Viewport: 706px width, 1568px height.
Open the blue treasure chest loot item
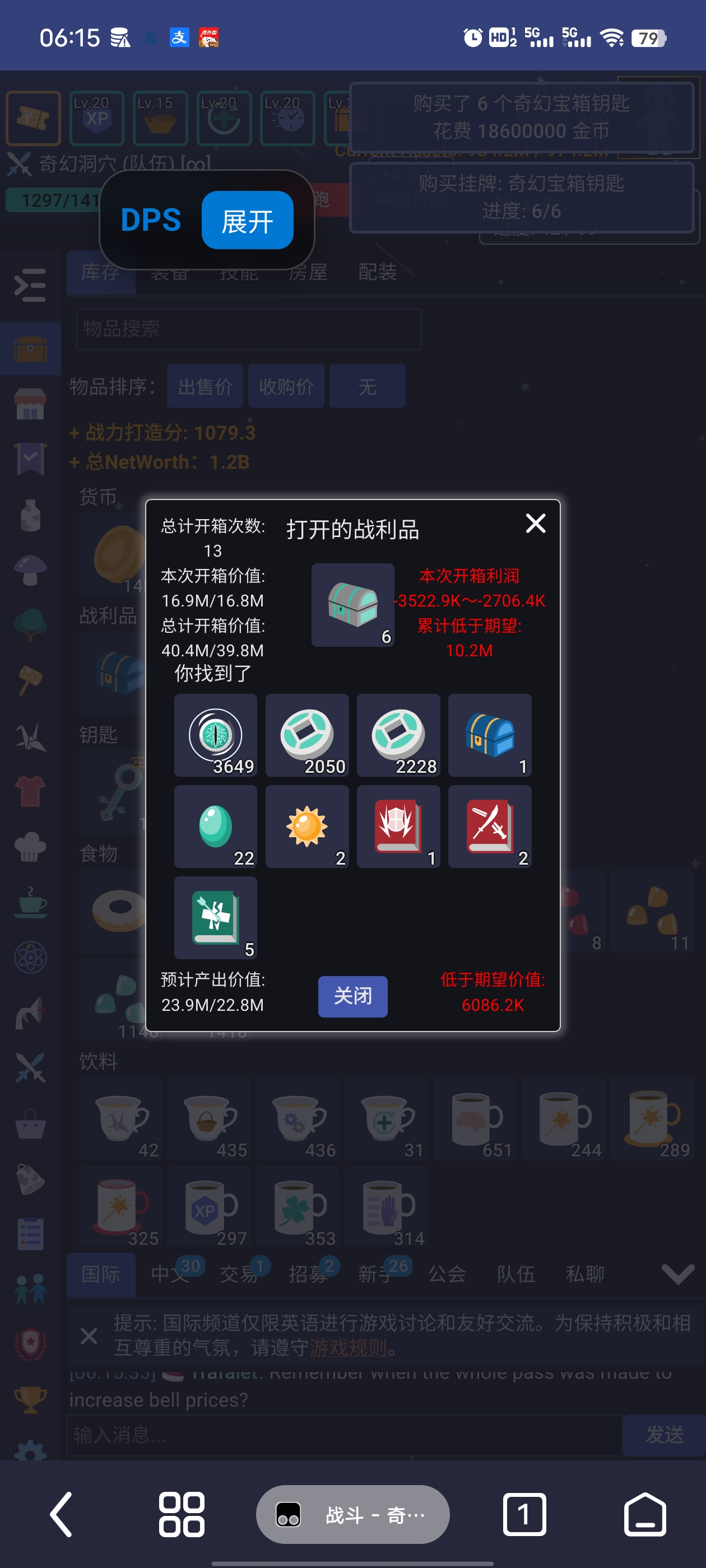coord(489,735)
